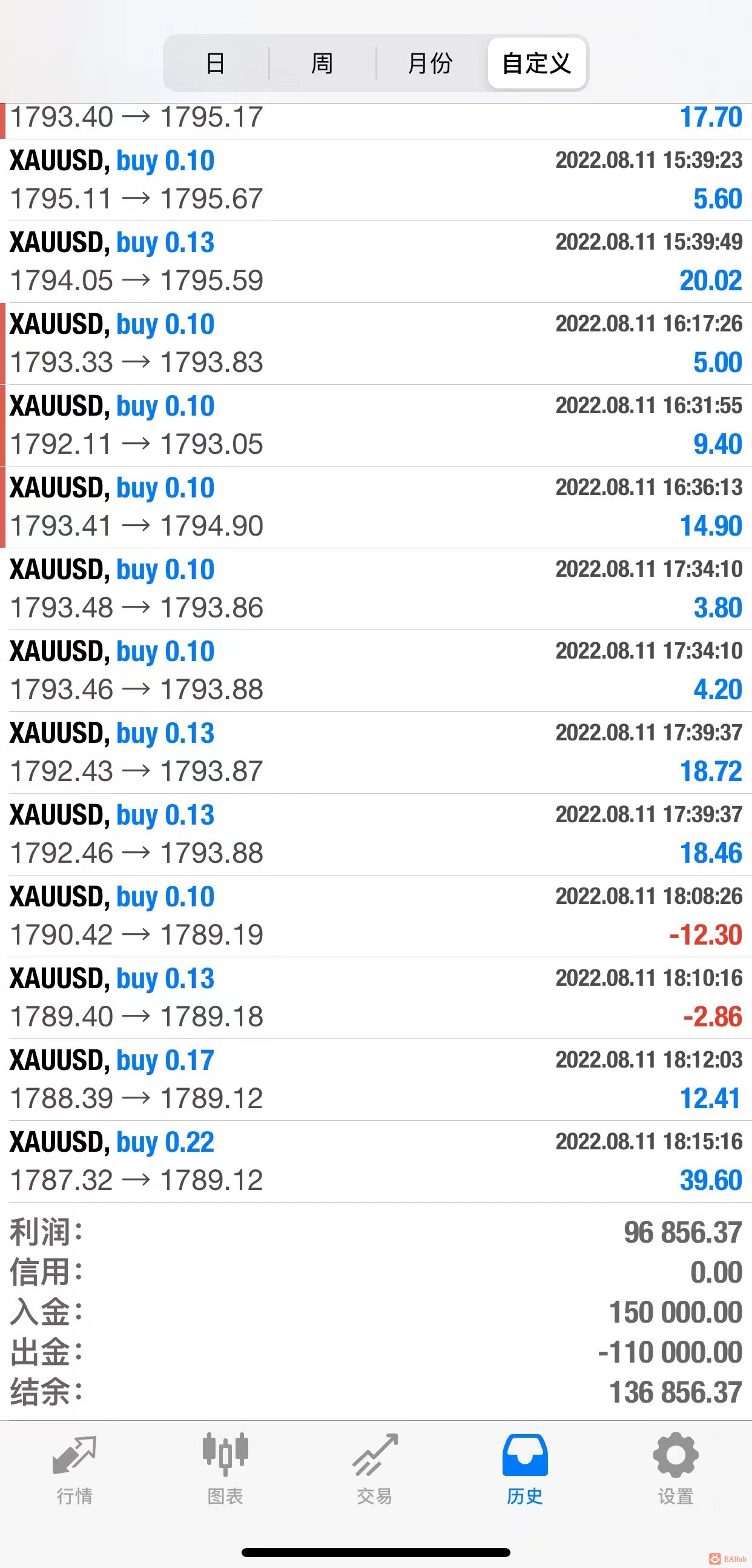Expand the trade with 3.80 profit
The image size is (752, 1568).
[x=376, y=590]
